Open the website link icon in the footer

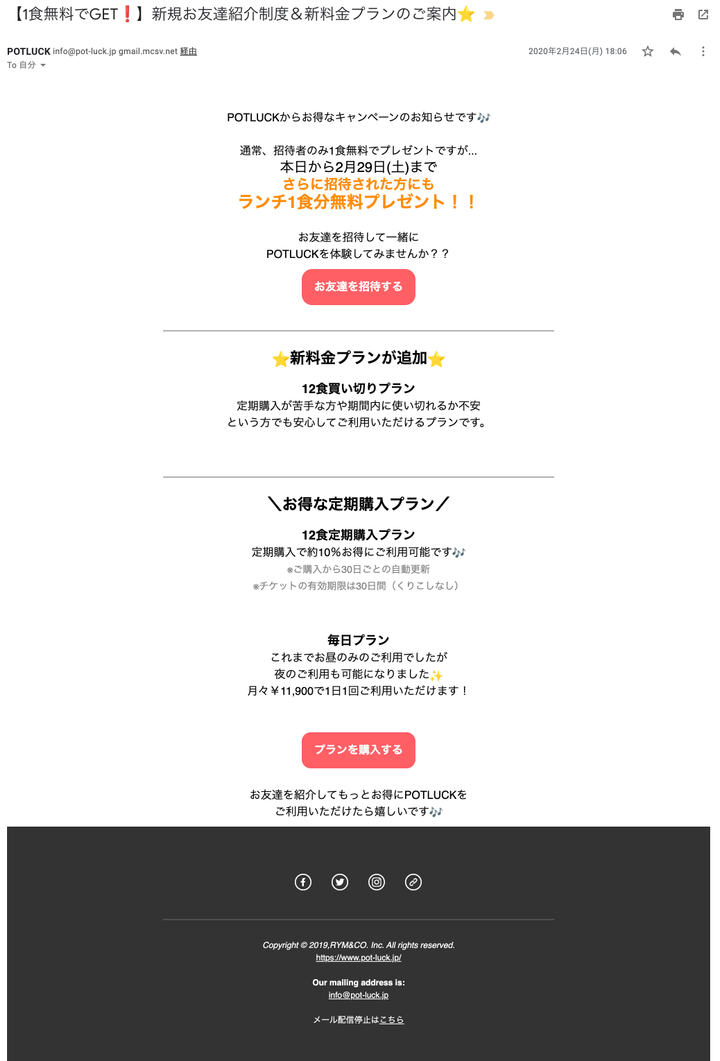[x=413, y=882]
